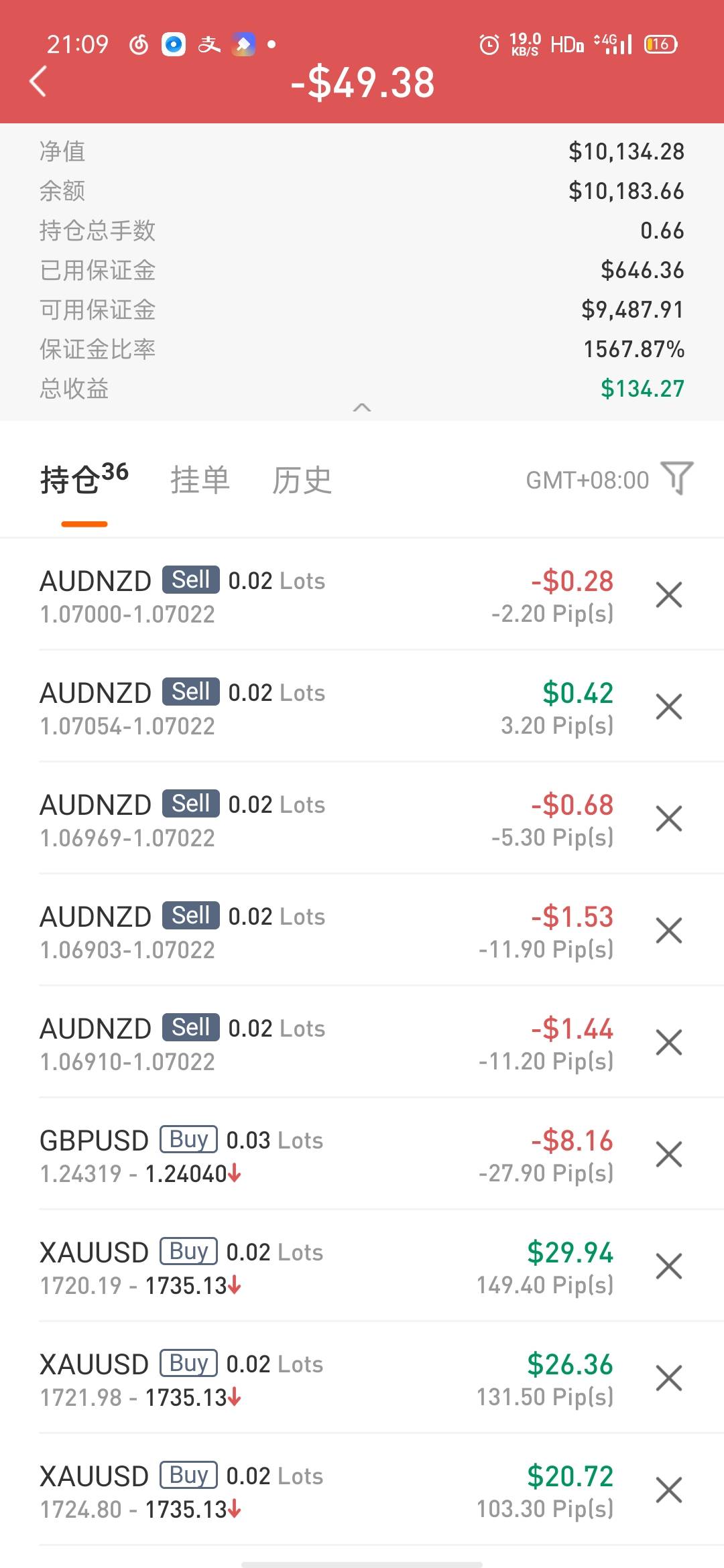Close the AUDNZD position opened at 1.07000
The height and width of the screenshot is (1568, 724).
click(x=668, y=595)
